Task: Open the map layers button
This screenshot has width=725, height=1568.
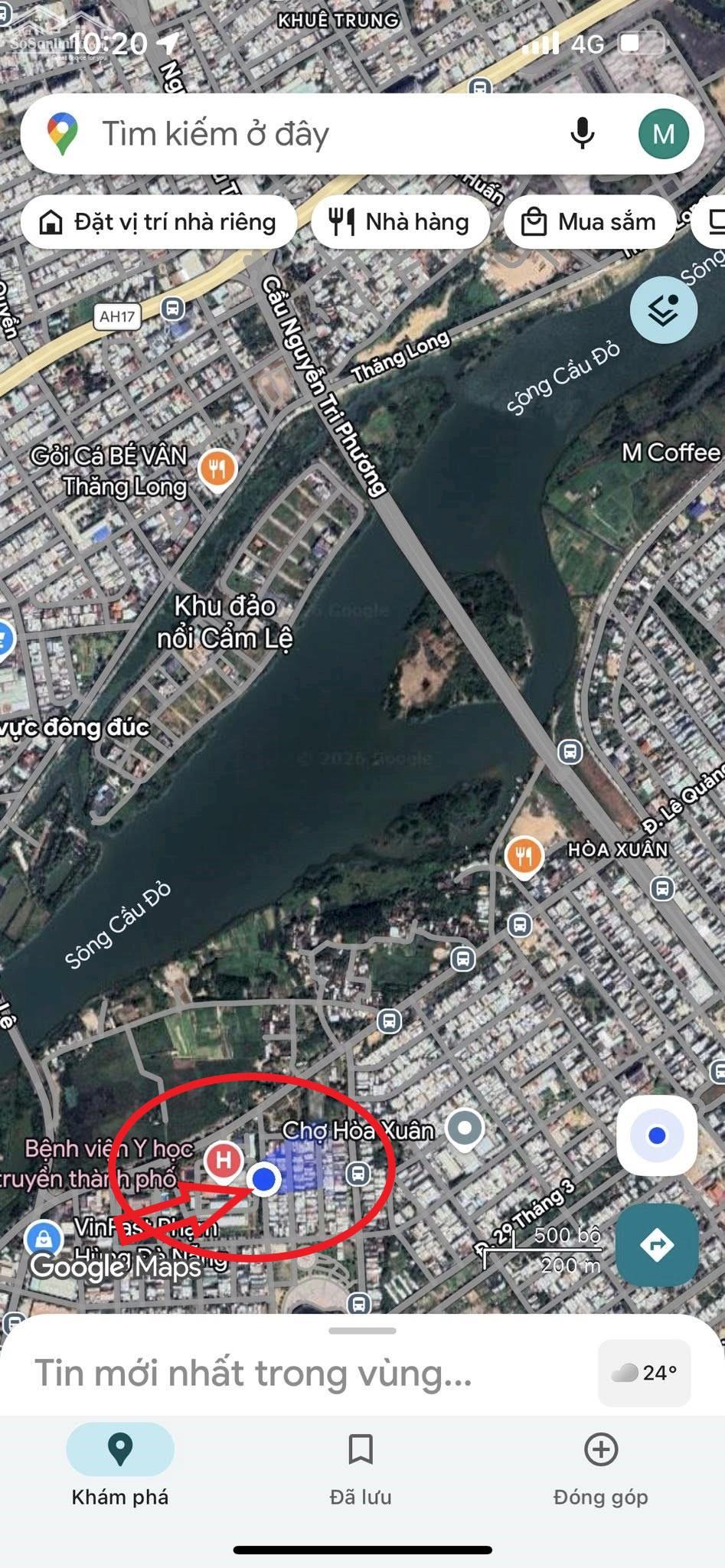Action: tap(663, 309)
